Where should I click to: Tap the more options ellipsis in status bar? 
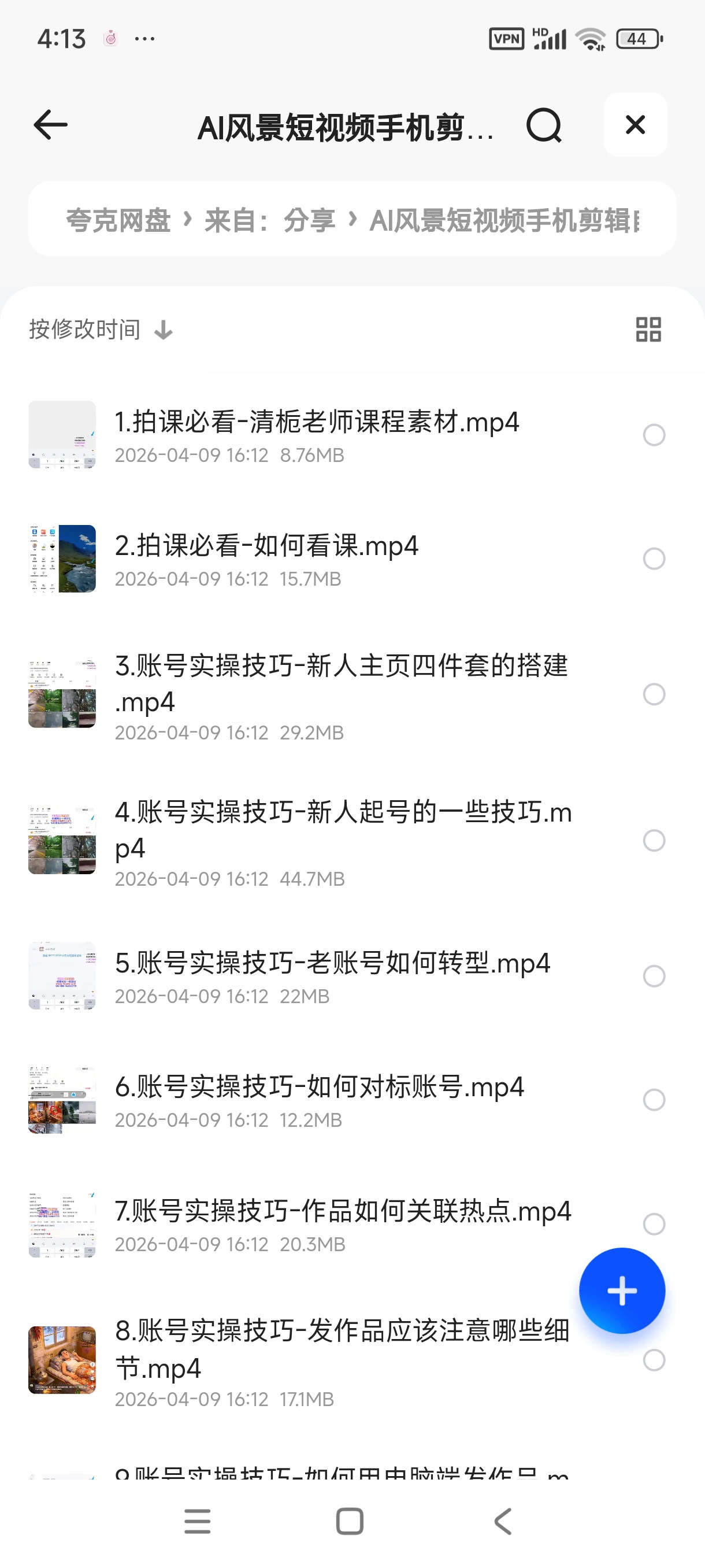143,38
